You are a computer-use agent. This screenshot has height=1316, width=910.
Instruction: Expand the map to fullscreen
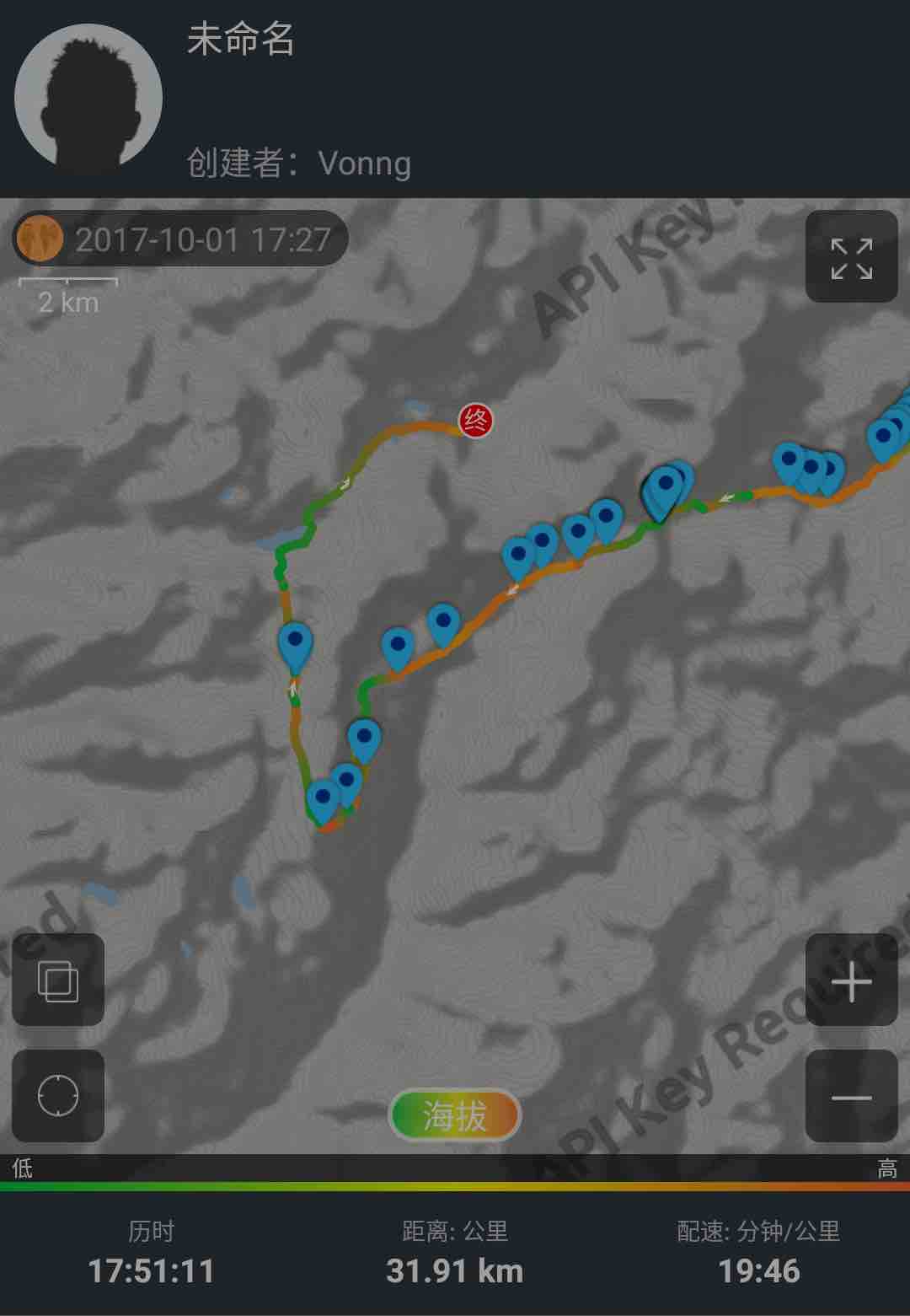851,257
